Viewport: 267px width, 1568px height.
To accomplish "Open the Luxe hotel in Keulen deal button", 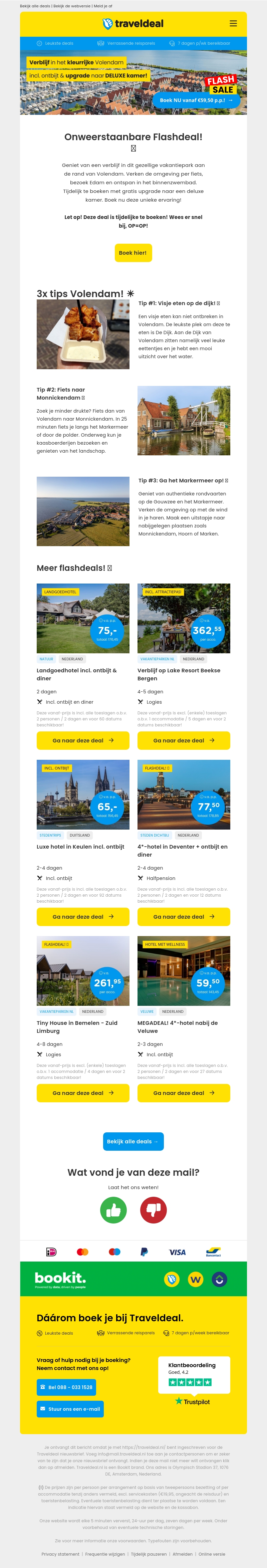I will tap(83, 916).
